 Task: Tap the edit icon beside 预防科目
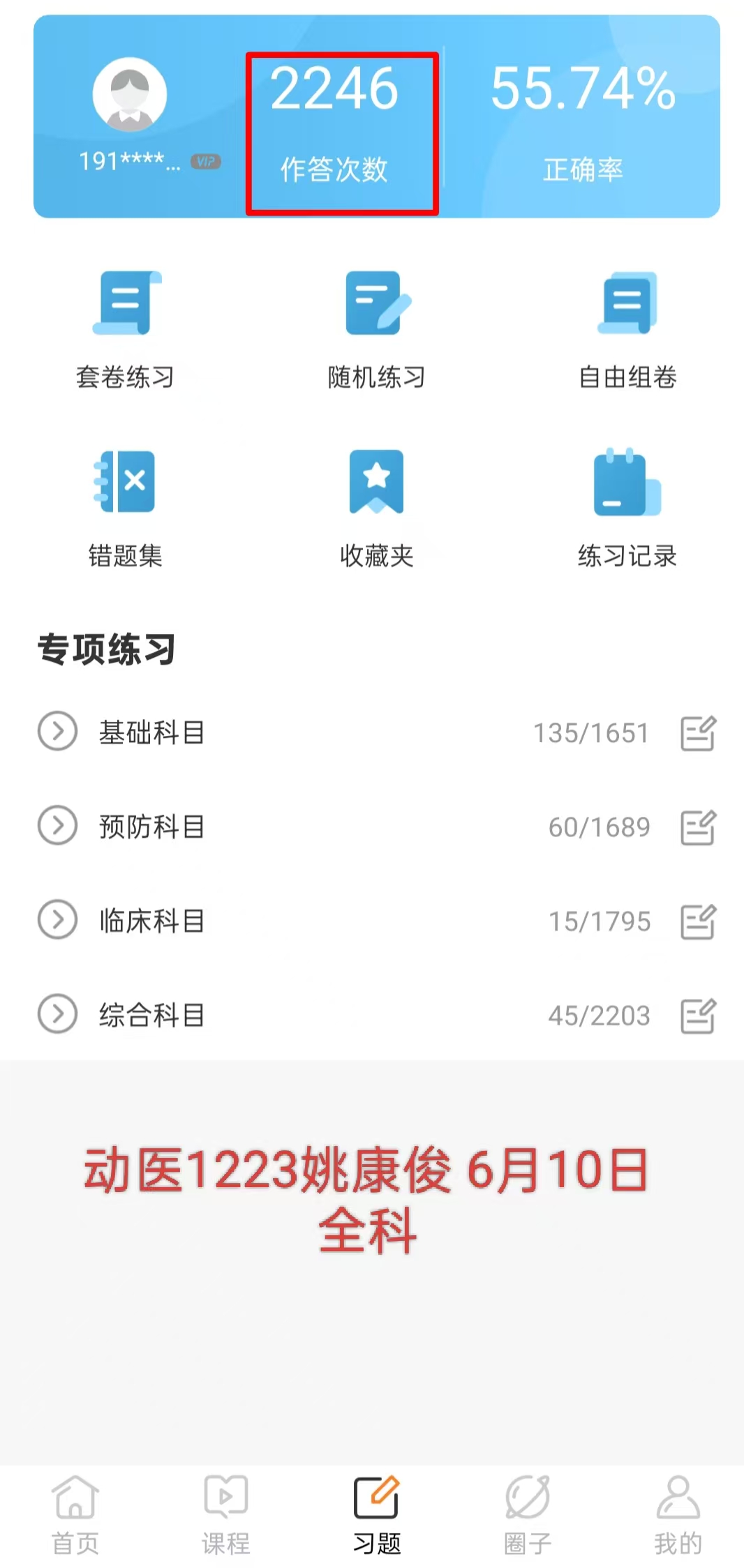[x=698, y=827]
